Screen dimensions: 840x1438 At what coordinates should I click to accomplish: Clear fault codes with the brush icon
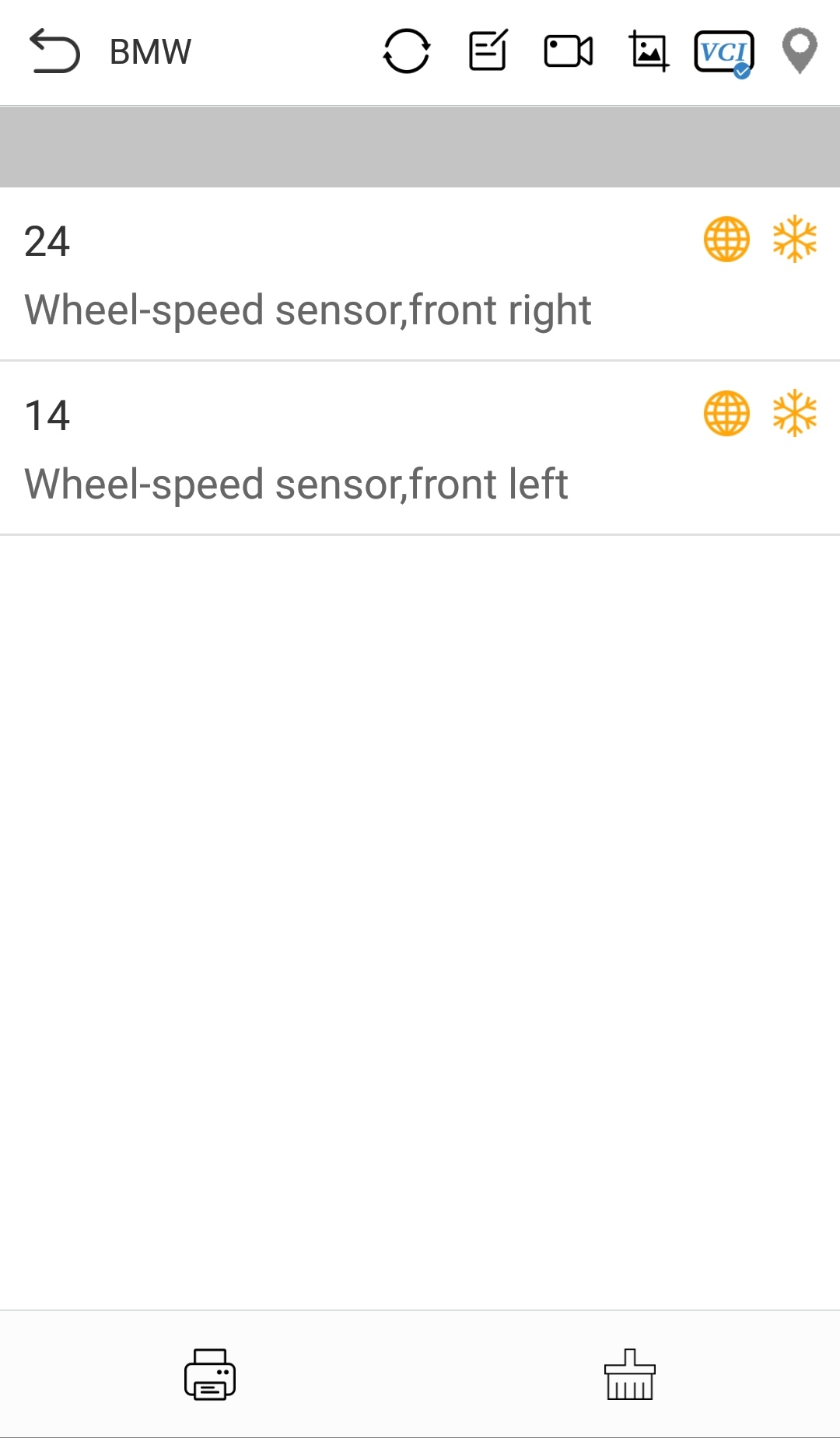(630, 1374)
